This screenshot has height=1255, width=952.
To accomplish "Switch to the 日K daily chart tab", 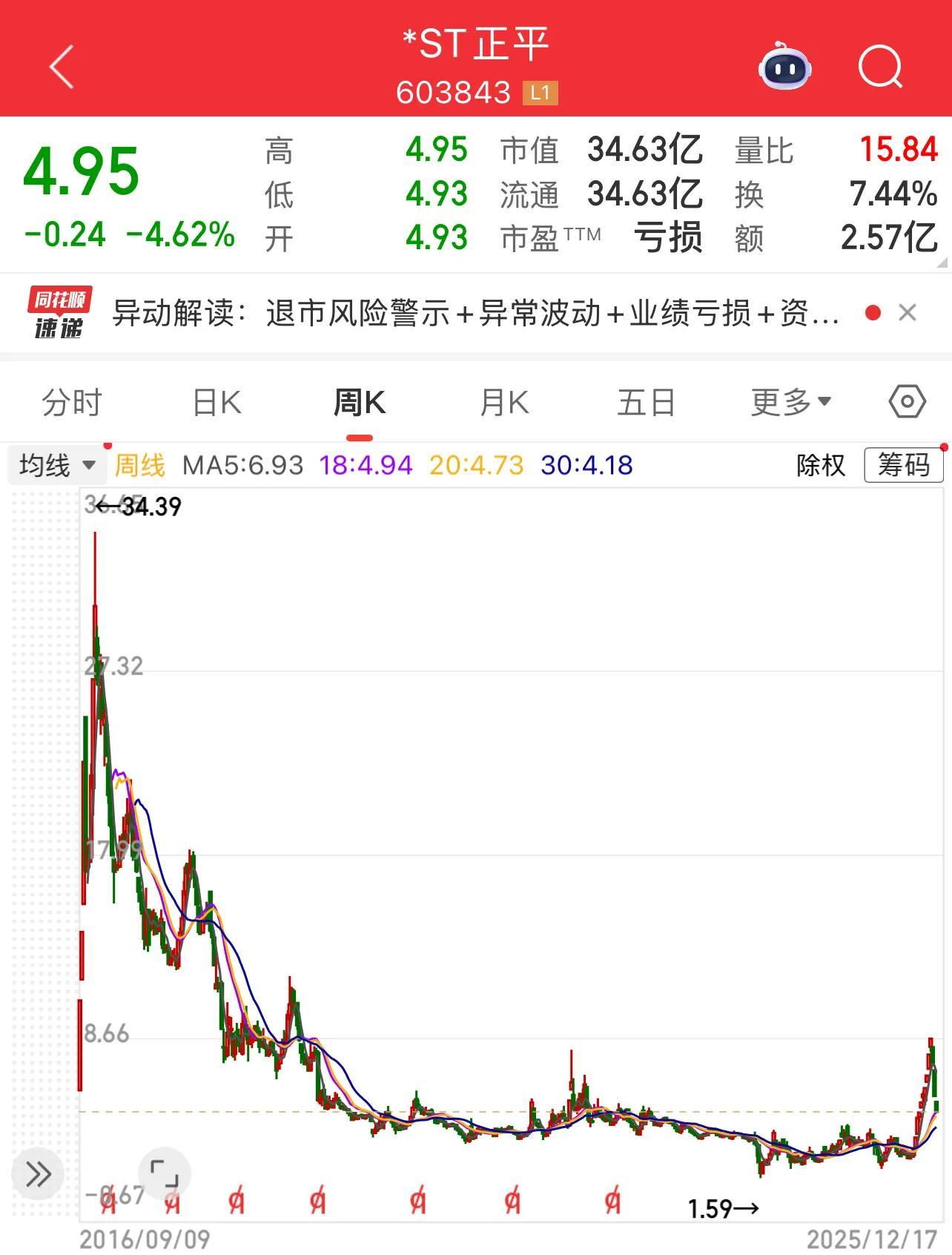I will pyautogui.click(x=216, y=402).
